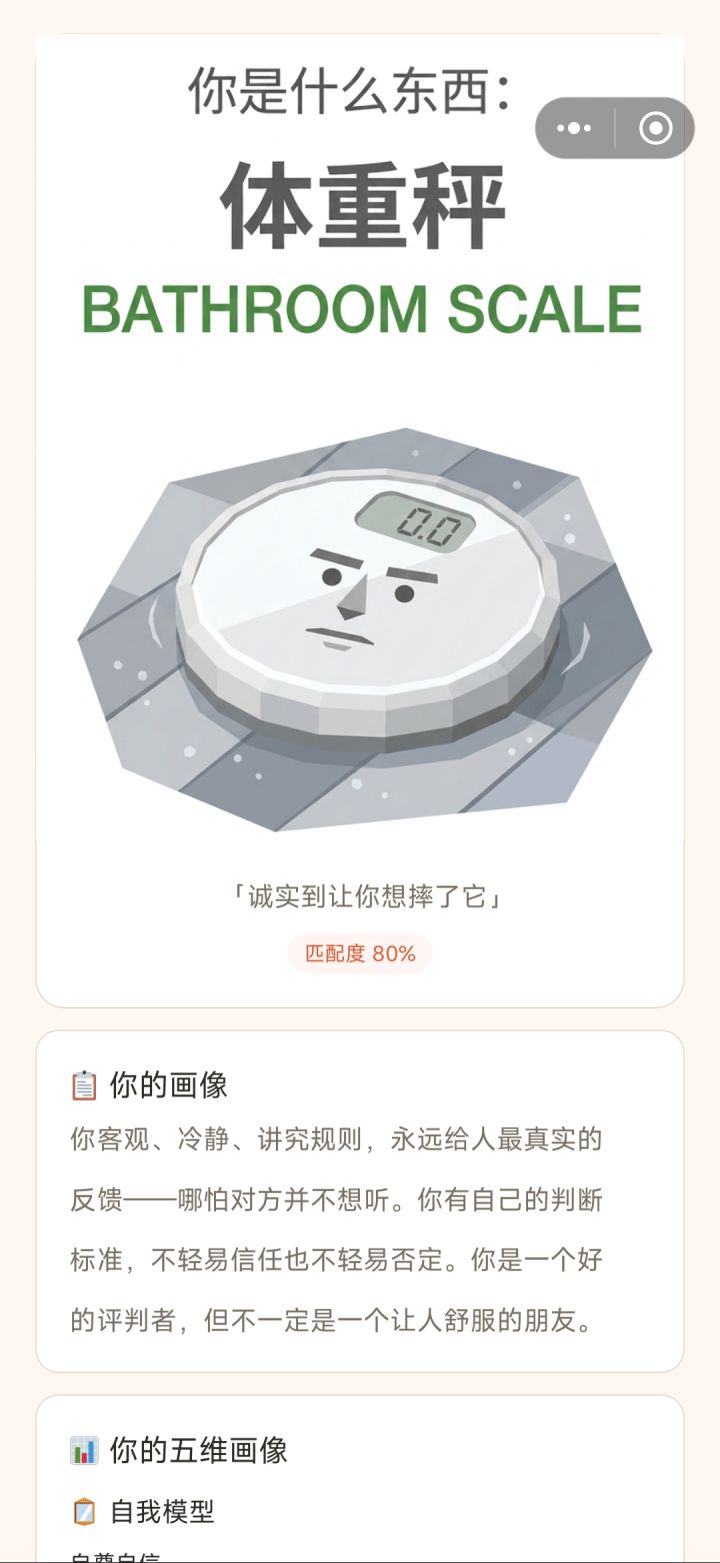Adjust the 80 percent match progress indicator
720x1563 pixels.
359,954
